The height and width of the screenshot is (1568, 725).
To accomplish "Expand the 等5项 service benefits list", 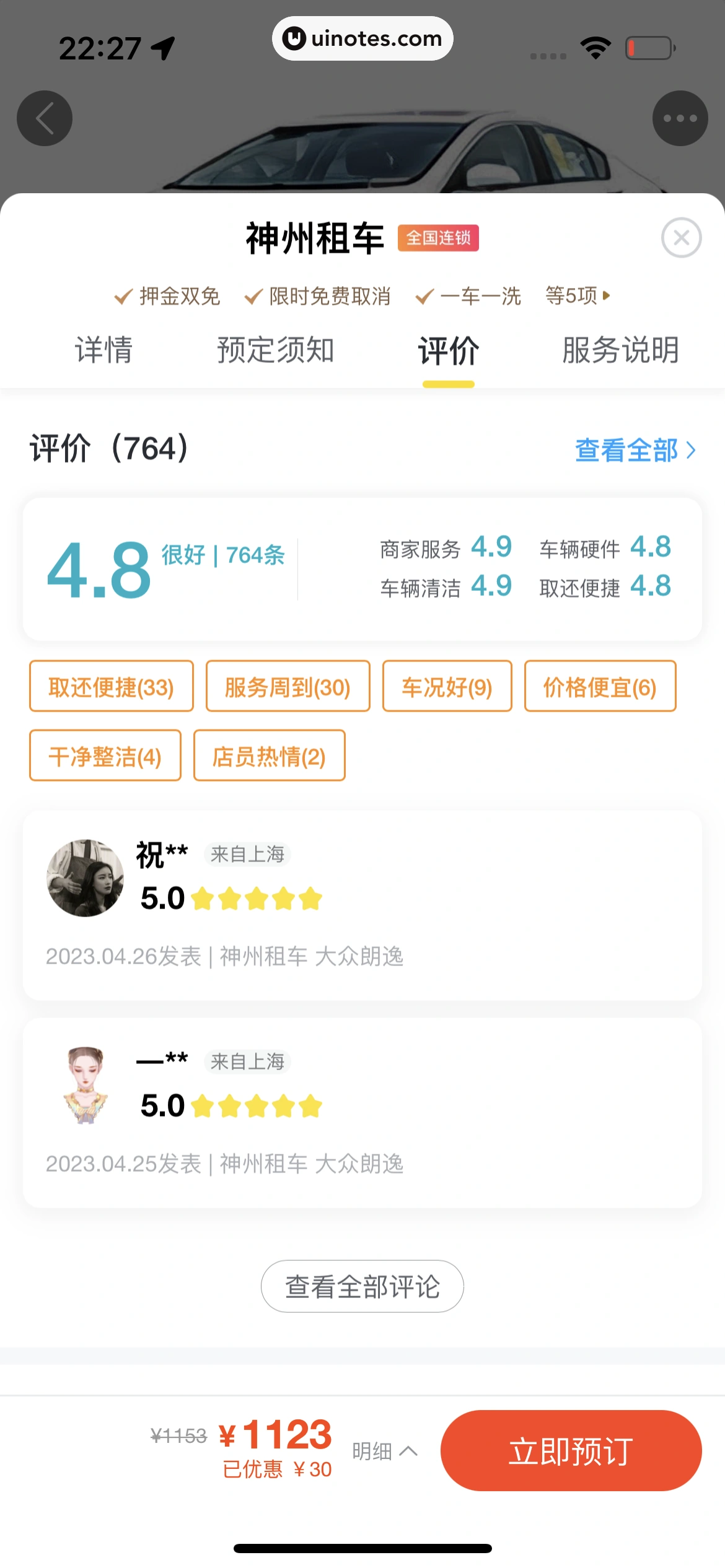I will coord(578,296).
